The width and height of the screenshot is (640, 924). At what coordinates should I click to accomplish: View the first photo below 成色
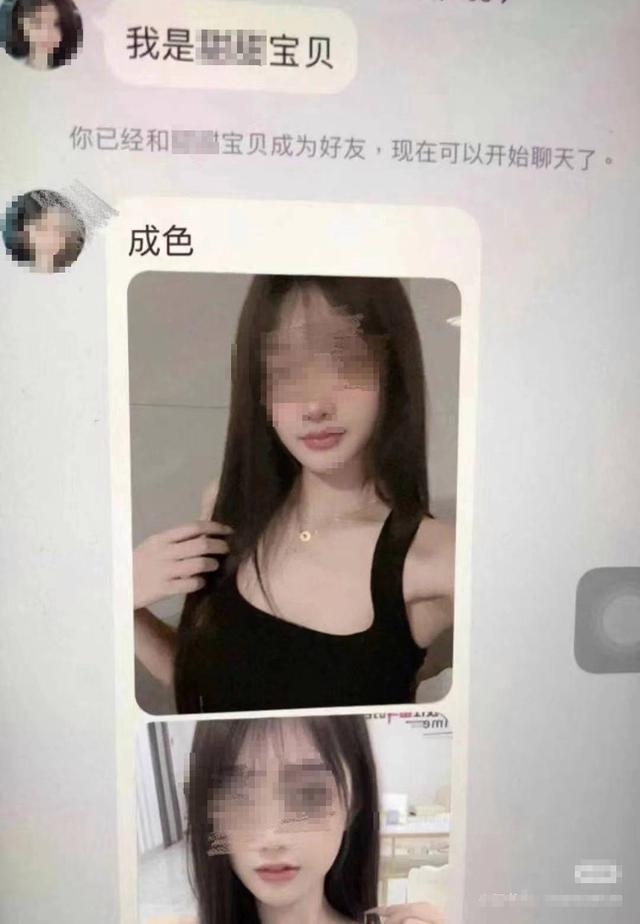point(293,490)
